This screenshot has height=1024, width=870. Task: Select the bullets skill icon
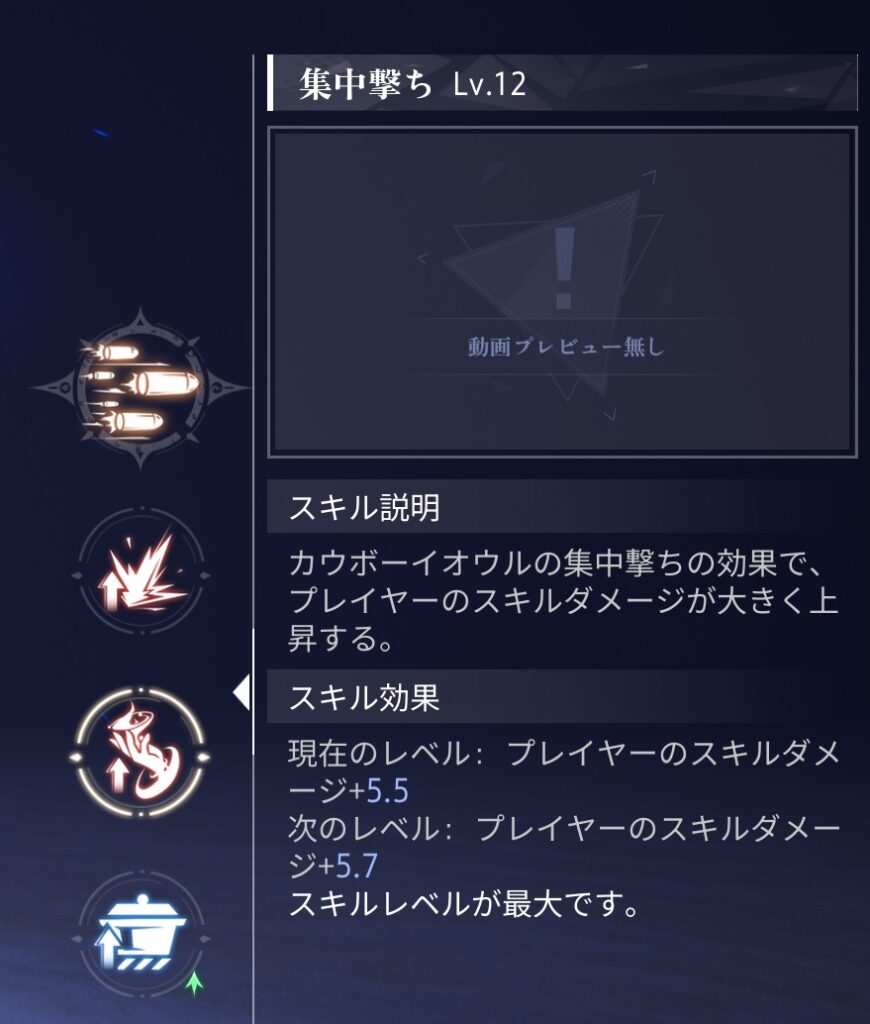[x=140, y=388]
